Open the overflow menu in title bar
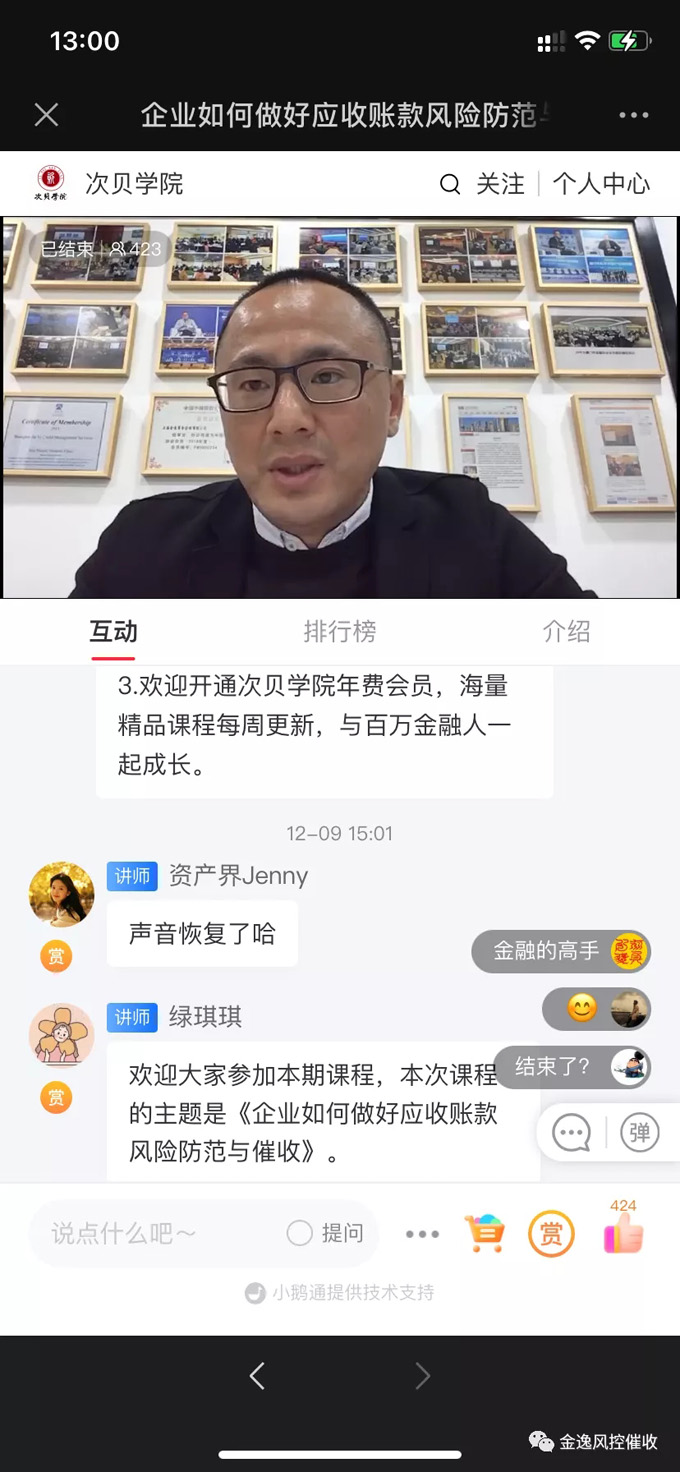Image resolution: width=680 pixels, height=1472 pixels. click(634, 115)
